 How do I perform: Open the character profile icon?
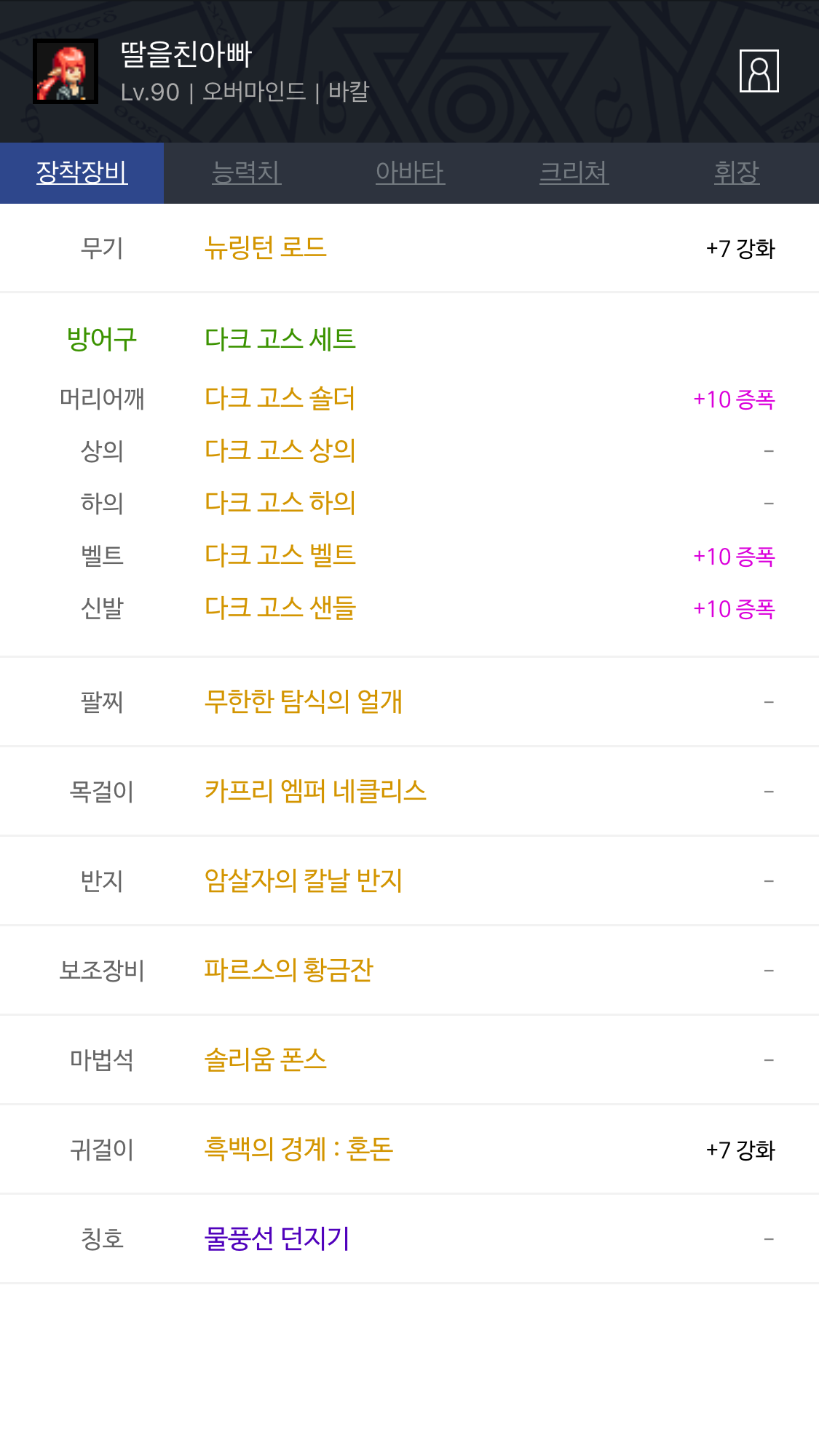point(759,71)
